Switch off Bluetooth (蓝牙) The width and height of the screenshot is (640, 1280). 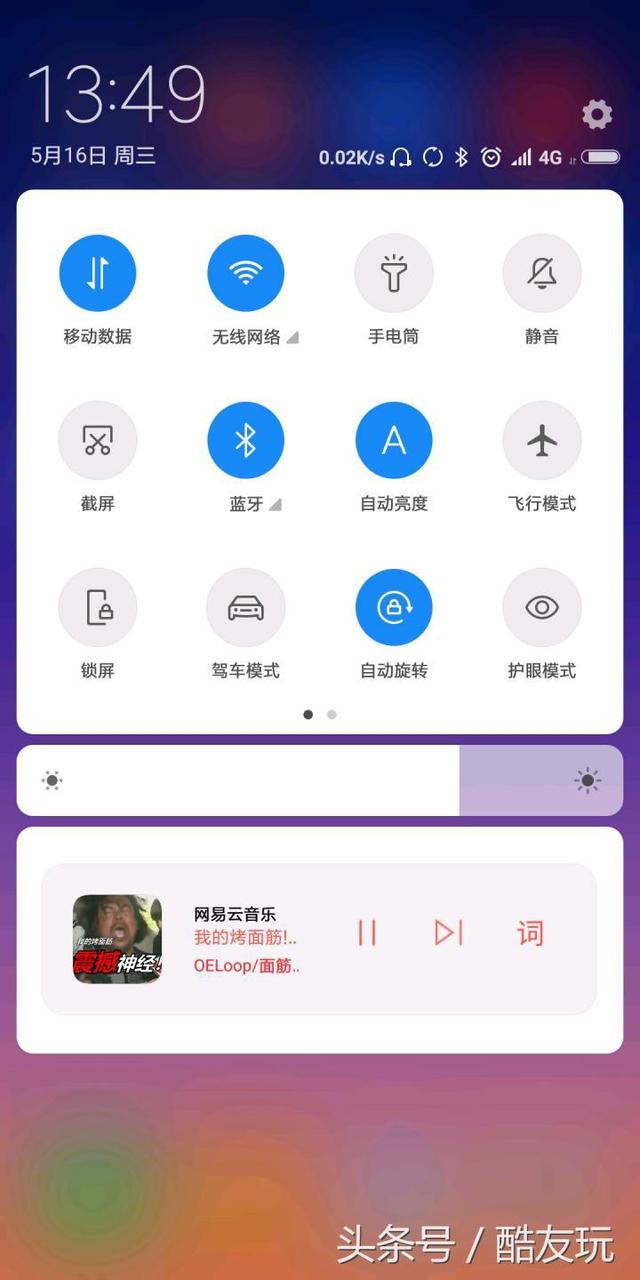pyautogui.click(x=245, y=440)
